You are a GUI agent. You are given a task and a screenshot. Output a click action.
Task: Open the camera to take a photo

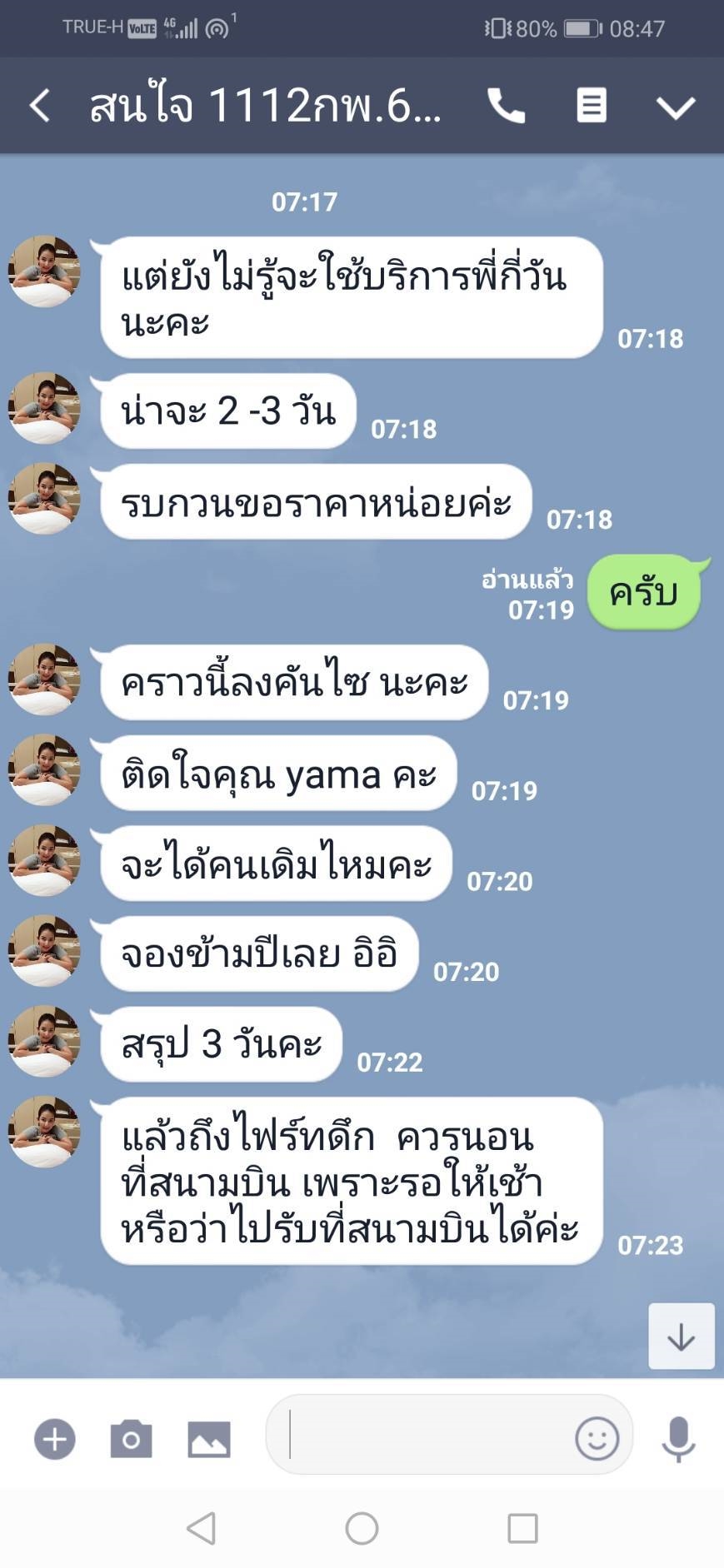(x=132, y=1439)
